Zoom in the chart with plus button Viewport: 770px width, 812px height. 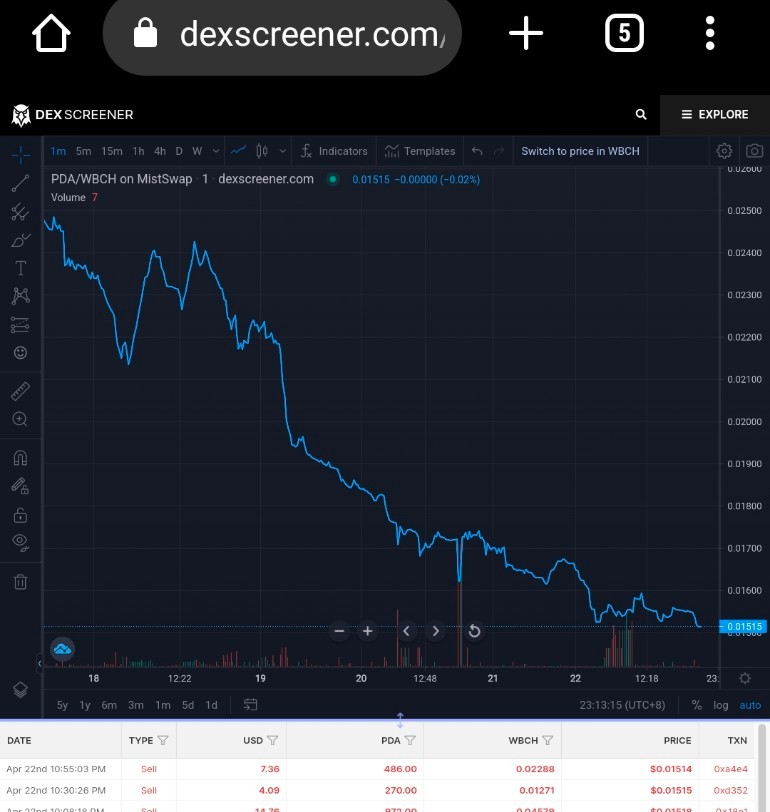coord(368,631)
